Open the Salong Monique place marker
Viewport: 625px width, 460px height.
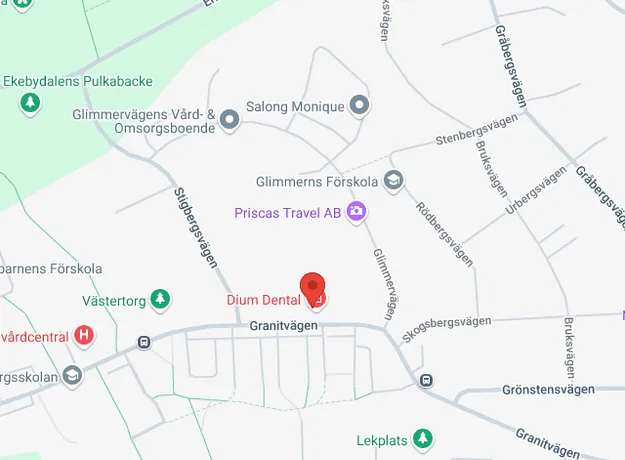click(359, 105)
